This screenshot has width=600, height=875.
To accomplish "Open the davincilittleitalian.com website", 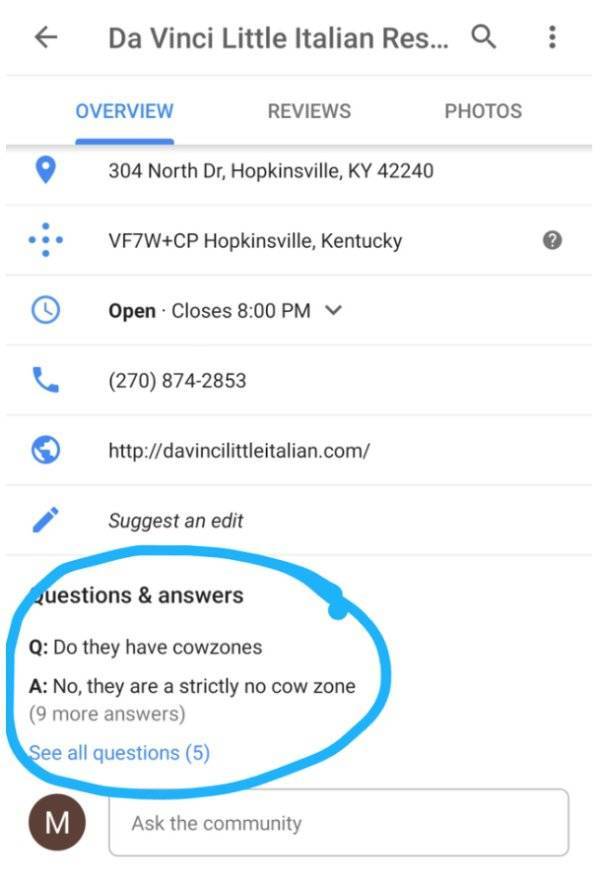I will tap(239, 451).
